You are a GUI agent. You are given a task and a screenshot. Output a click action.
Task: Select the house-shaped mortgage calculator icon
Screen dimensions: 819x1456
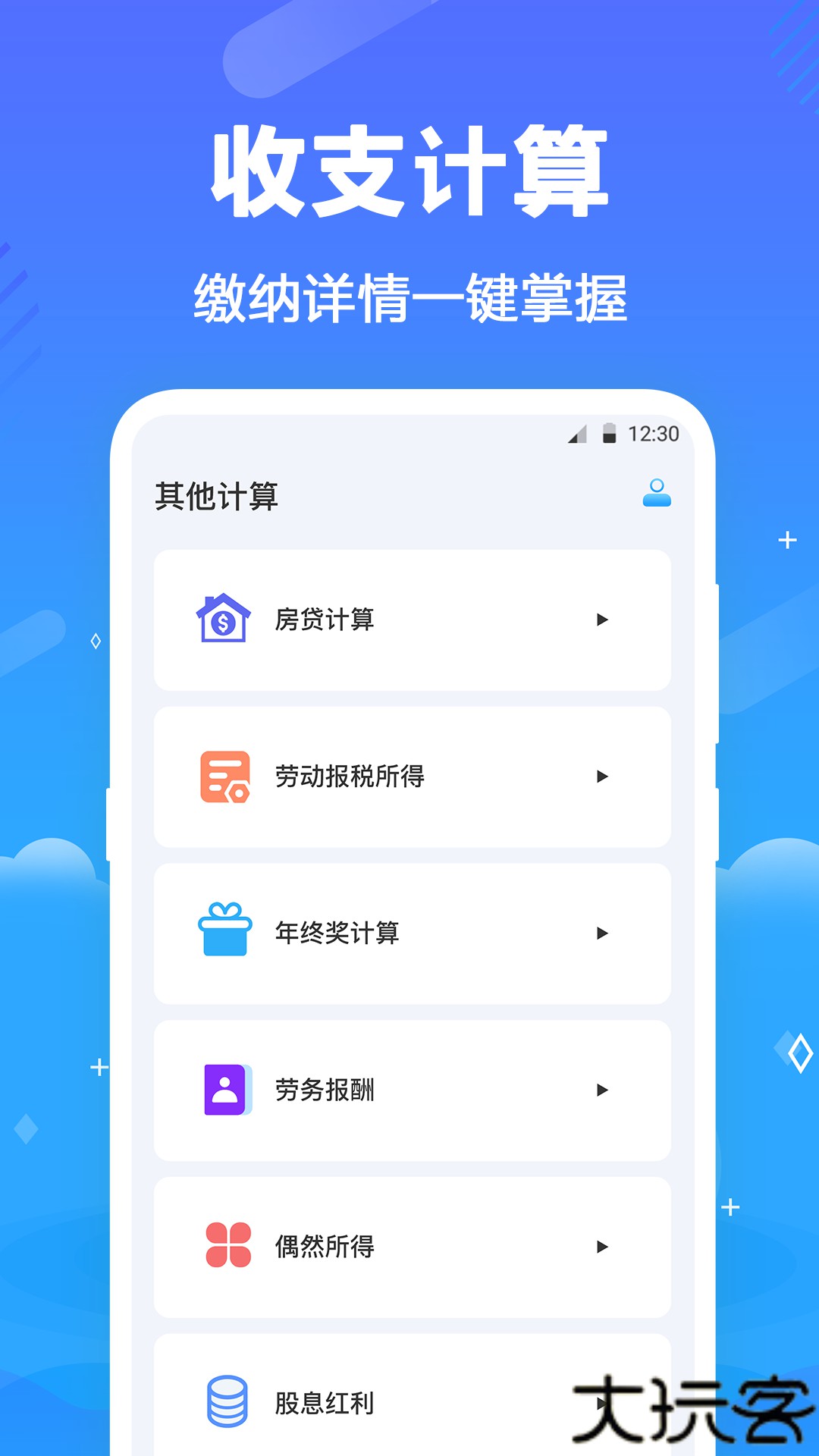click(224, 620)
